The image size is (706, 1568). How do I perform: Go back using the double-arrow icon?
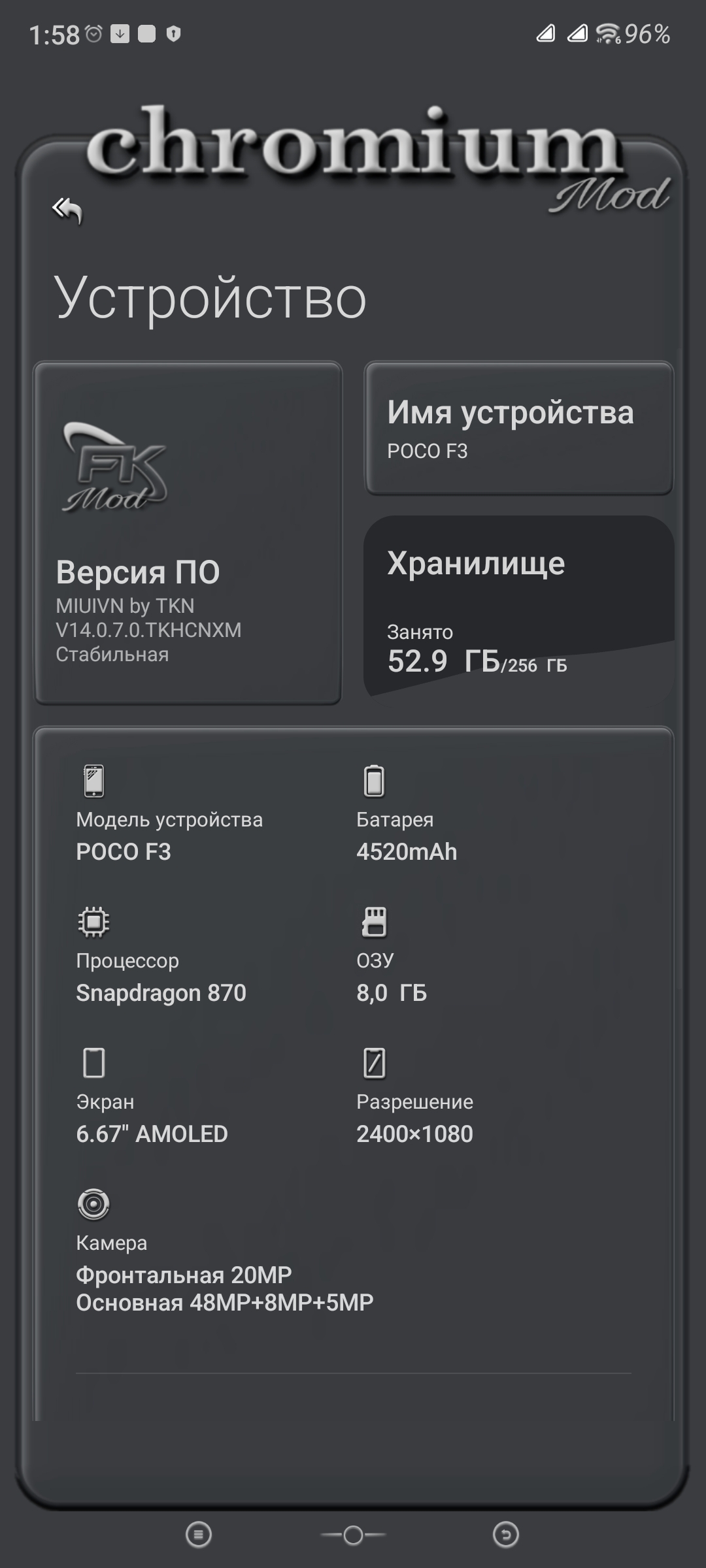coord(67,210)
